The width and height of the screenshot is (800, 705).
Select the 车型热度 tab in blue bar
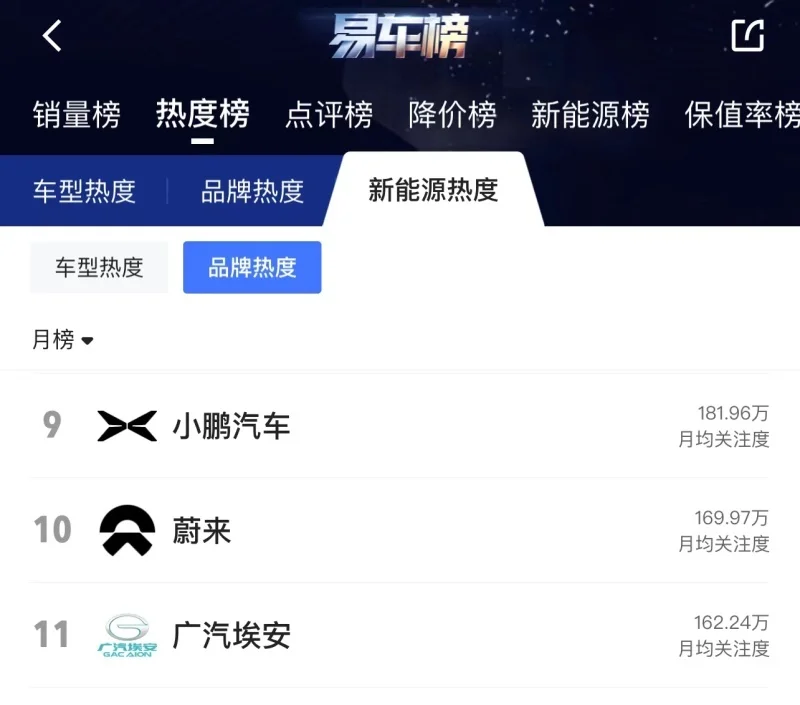[84, 191]
